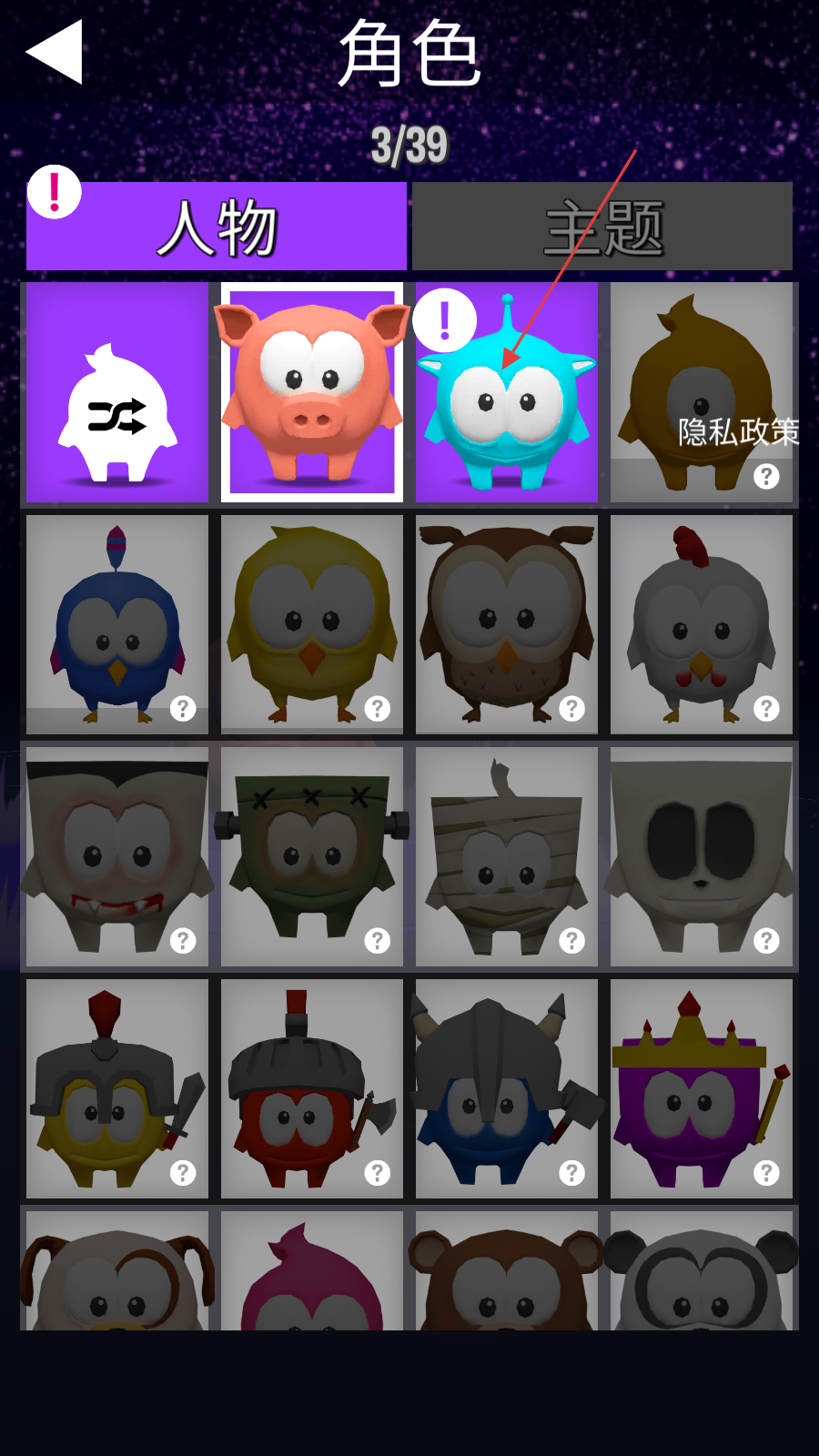This screenshot has height=1456, width=819.
Task: Switch to the 主题 tab
Action: (602, 227)
